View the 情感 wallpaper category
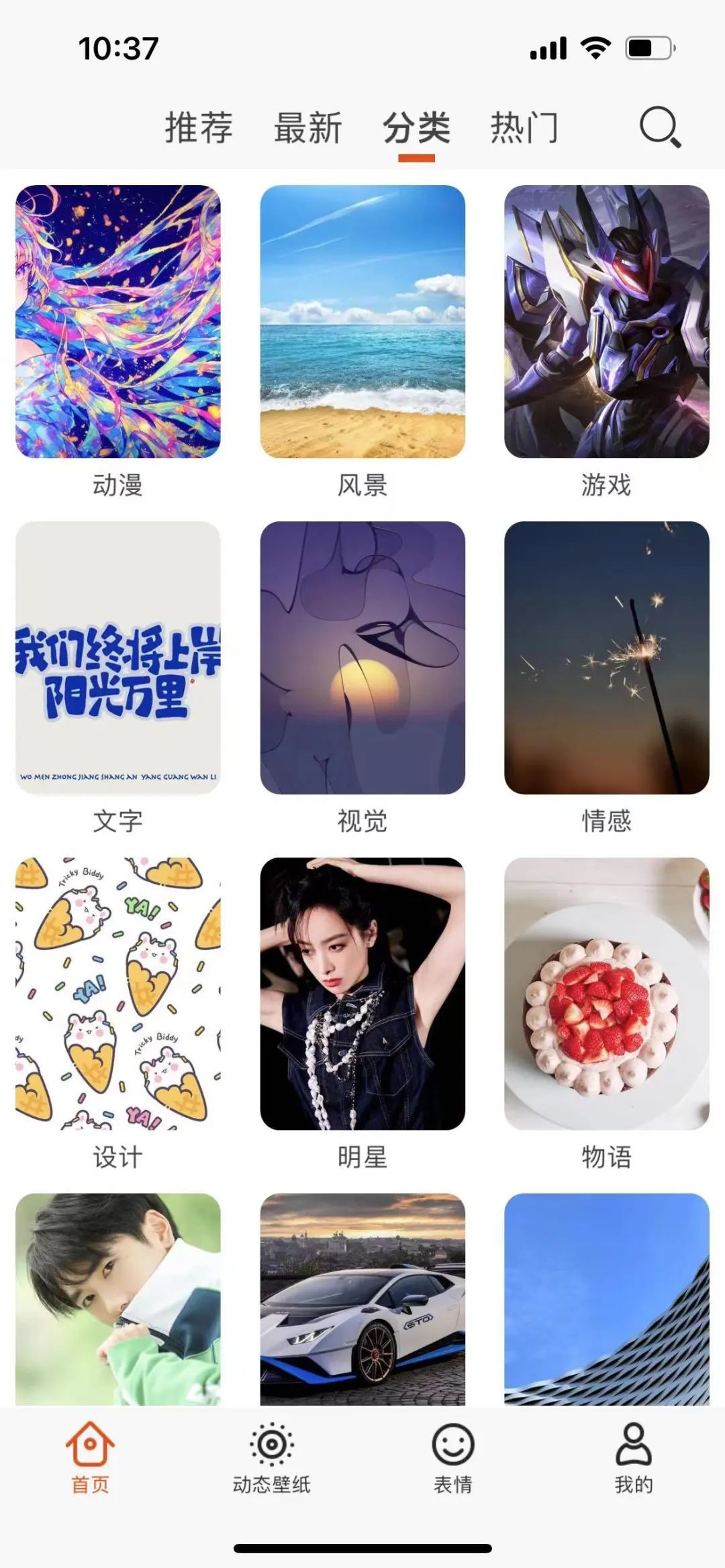725x1568 pixels. click(607, 658)
